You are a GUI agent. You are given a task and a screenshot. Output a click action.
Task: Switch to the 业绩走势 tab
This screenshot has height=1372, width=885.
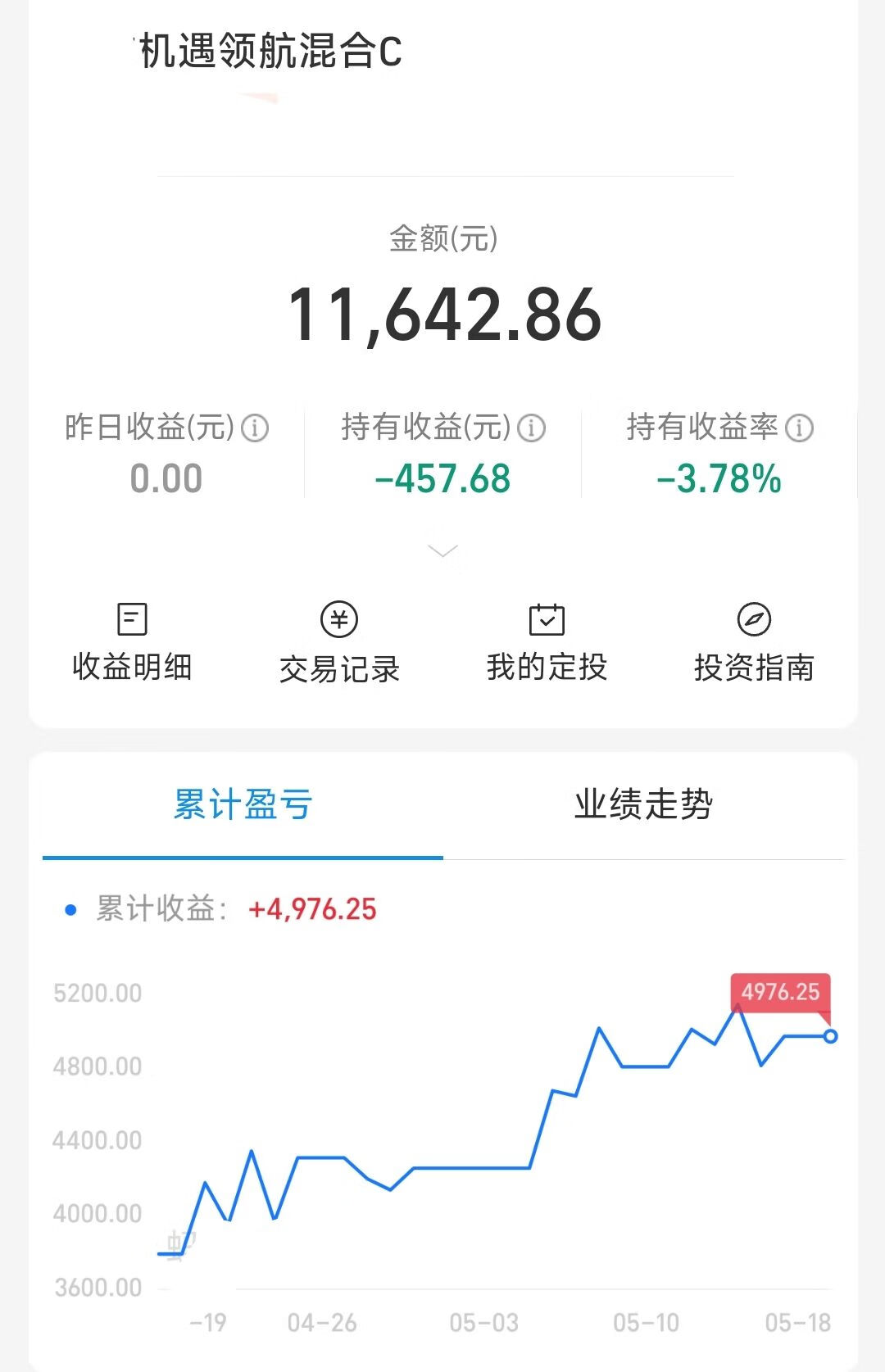coord(643,807)
